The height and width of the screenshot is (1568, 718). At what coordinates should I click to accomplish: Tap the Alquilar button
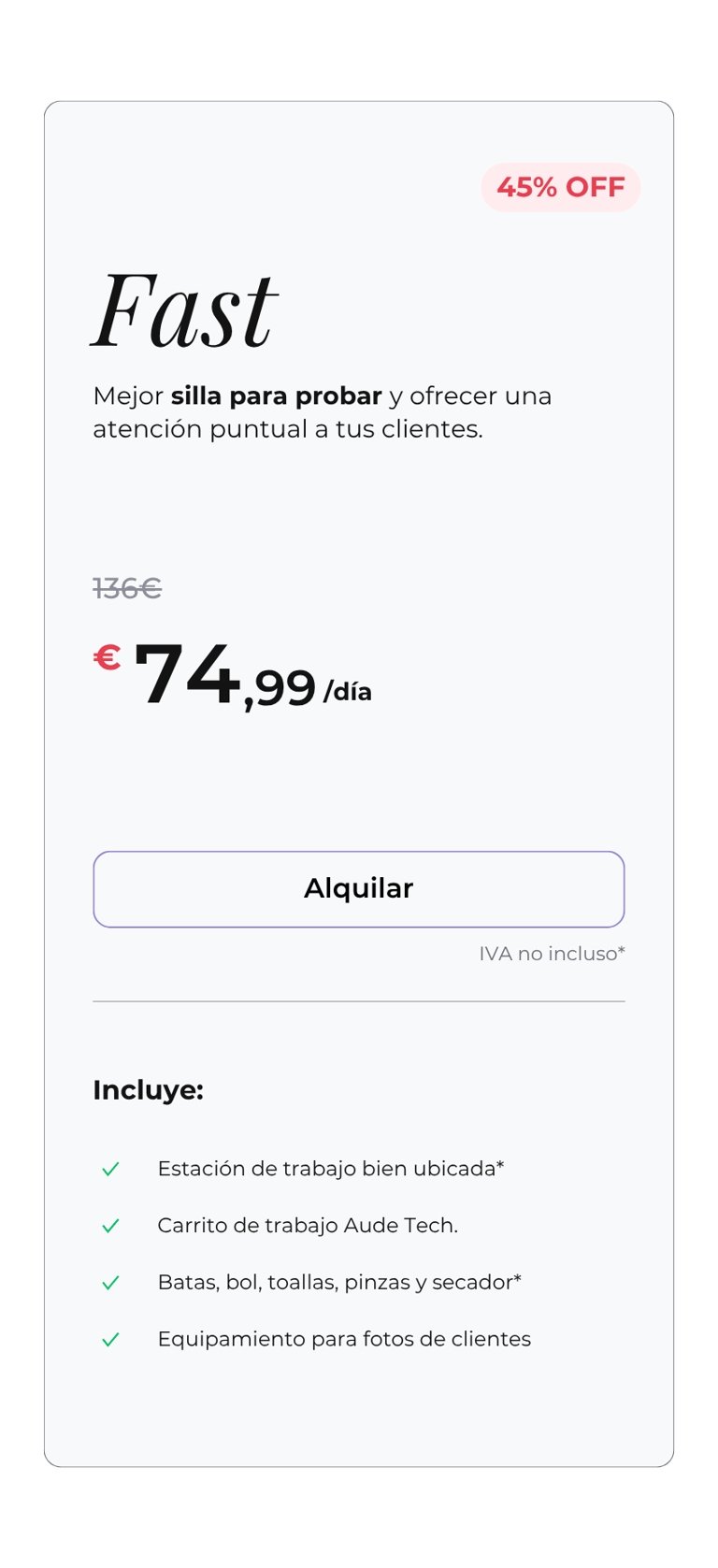coord(358,888)
